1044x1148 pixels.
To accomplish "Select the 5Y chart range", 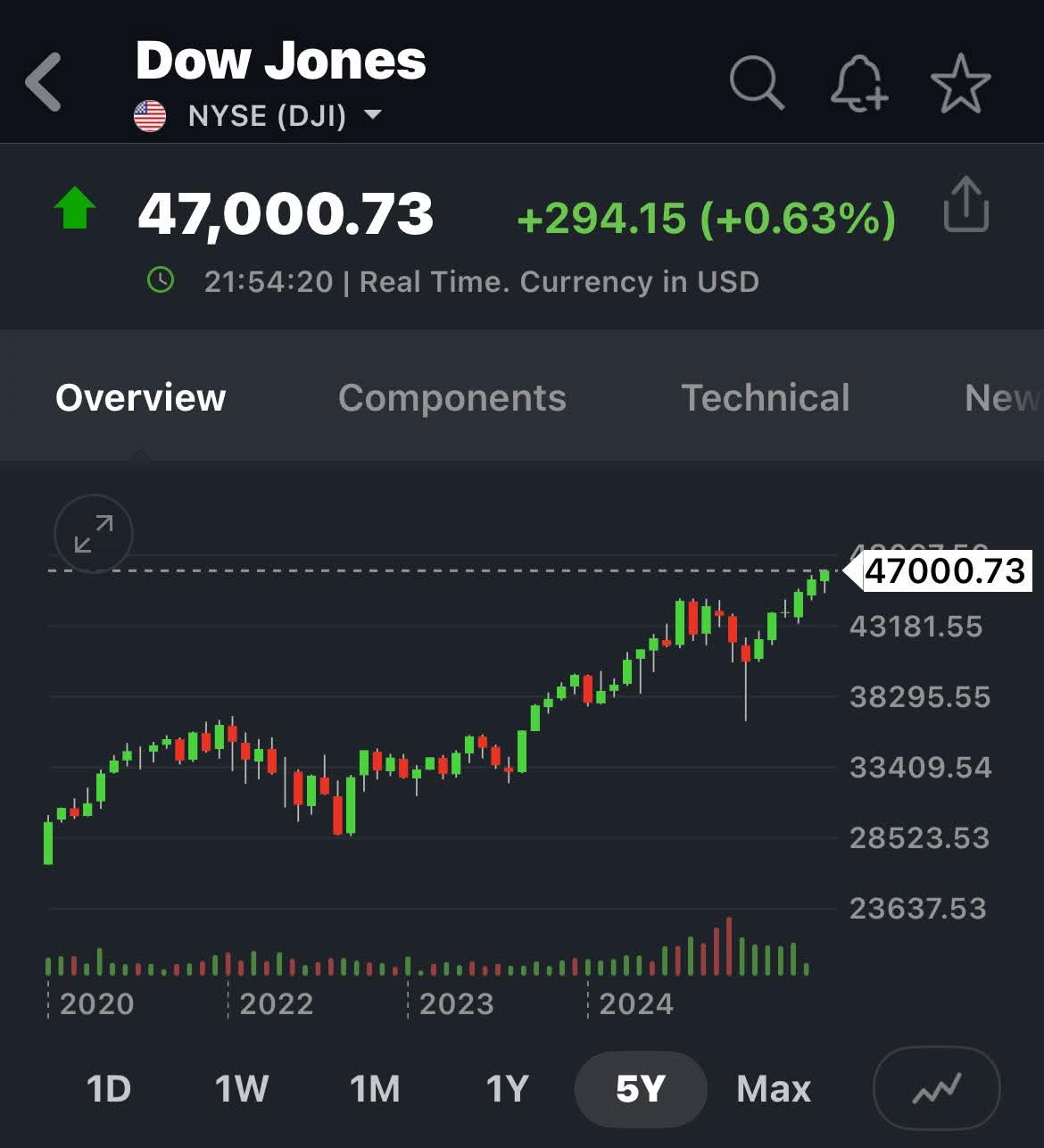I will pos(641,1089).
